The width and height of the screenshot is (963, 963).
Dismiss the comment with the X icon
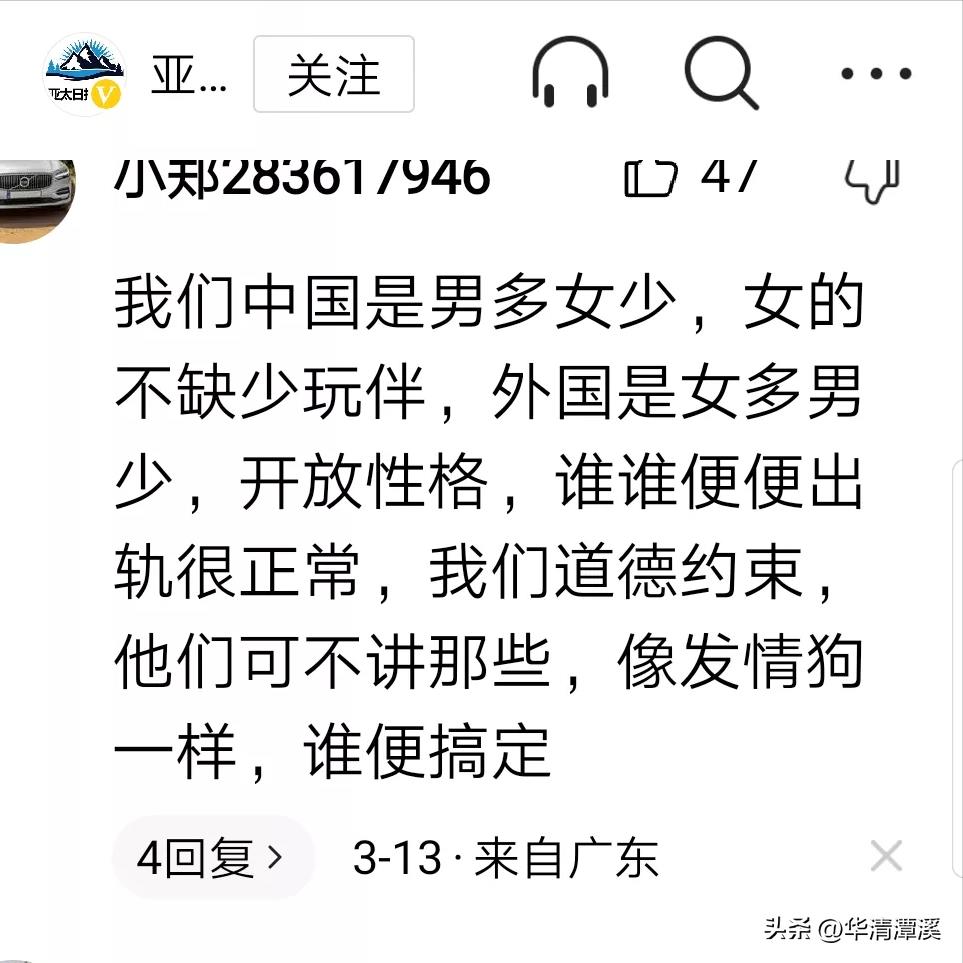click(x=886, y=857)
